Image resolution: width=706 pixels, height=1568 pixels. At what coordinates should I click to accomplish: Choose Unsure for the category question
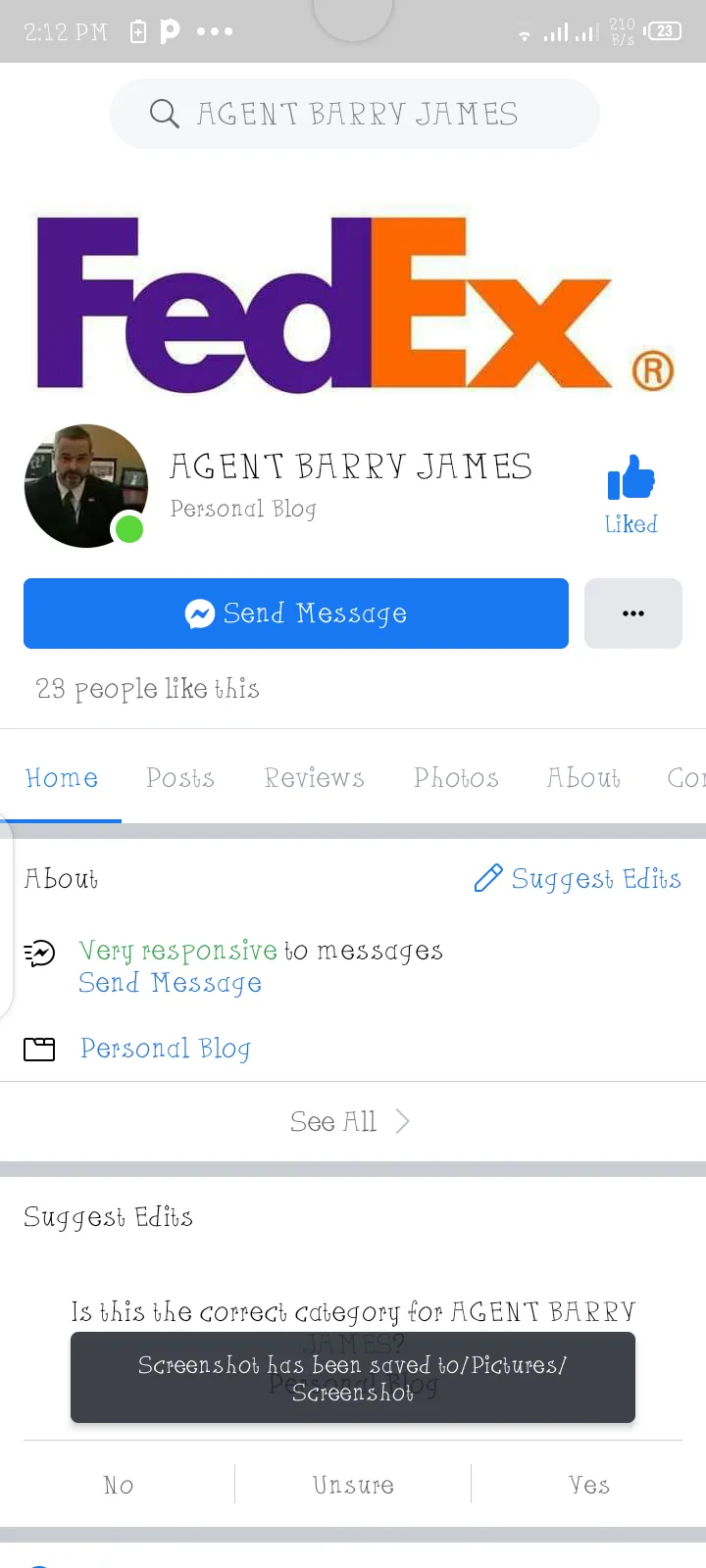pyautogui.click(x=353, y=1486)
